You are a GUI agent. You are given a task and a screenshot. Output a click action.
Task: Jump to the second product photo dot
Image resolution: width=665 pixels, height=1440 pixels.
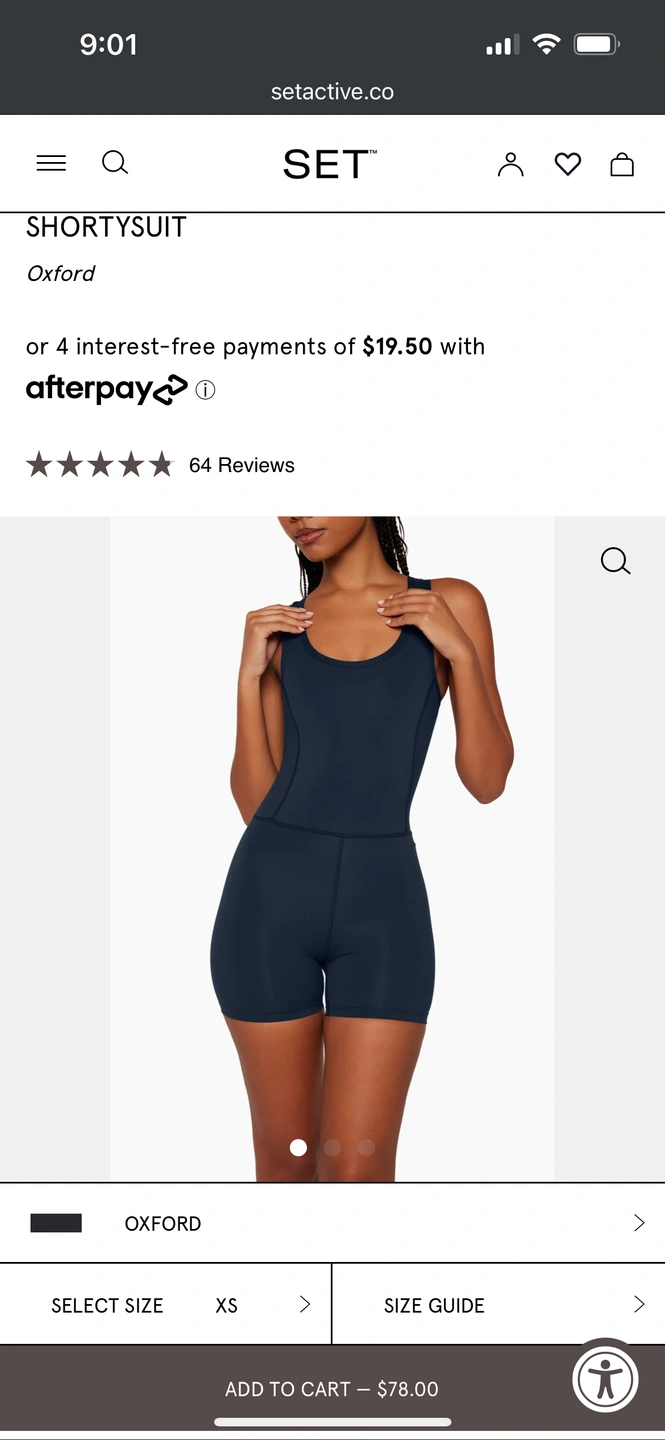pyautogui.click(x=332, y=1147)
